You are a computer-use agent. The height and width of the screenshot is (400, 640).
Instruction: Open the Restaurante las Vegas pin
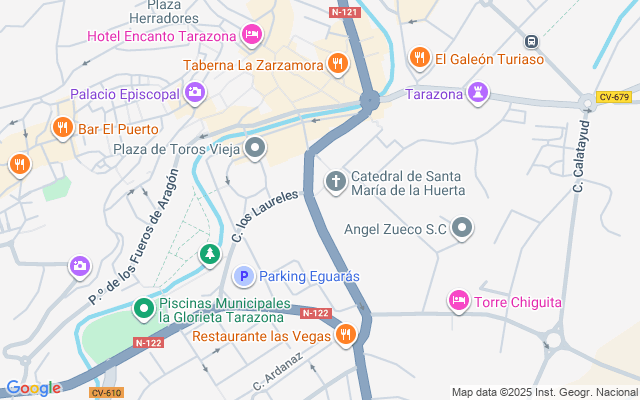(x=346, y=334)
